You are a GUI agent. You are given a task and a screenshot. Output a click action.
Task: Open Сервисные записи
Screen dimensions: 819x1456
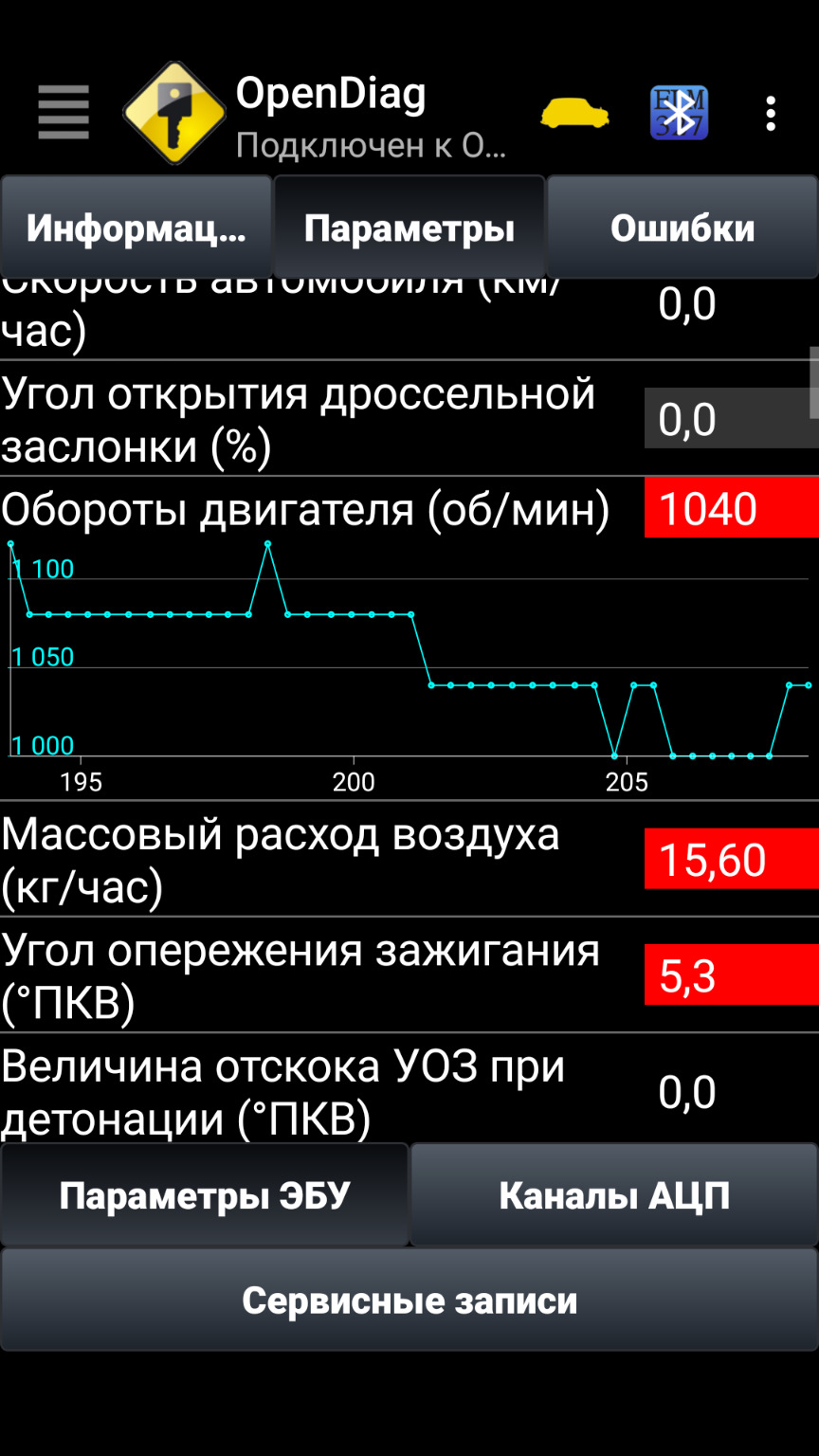pos(409,1300)
